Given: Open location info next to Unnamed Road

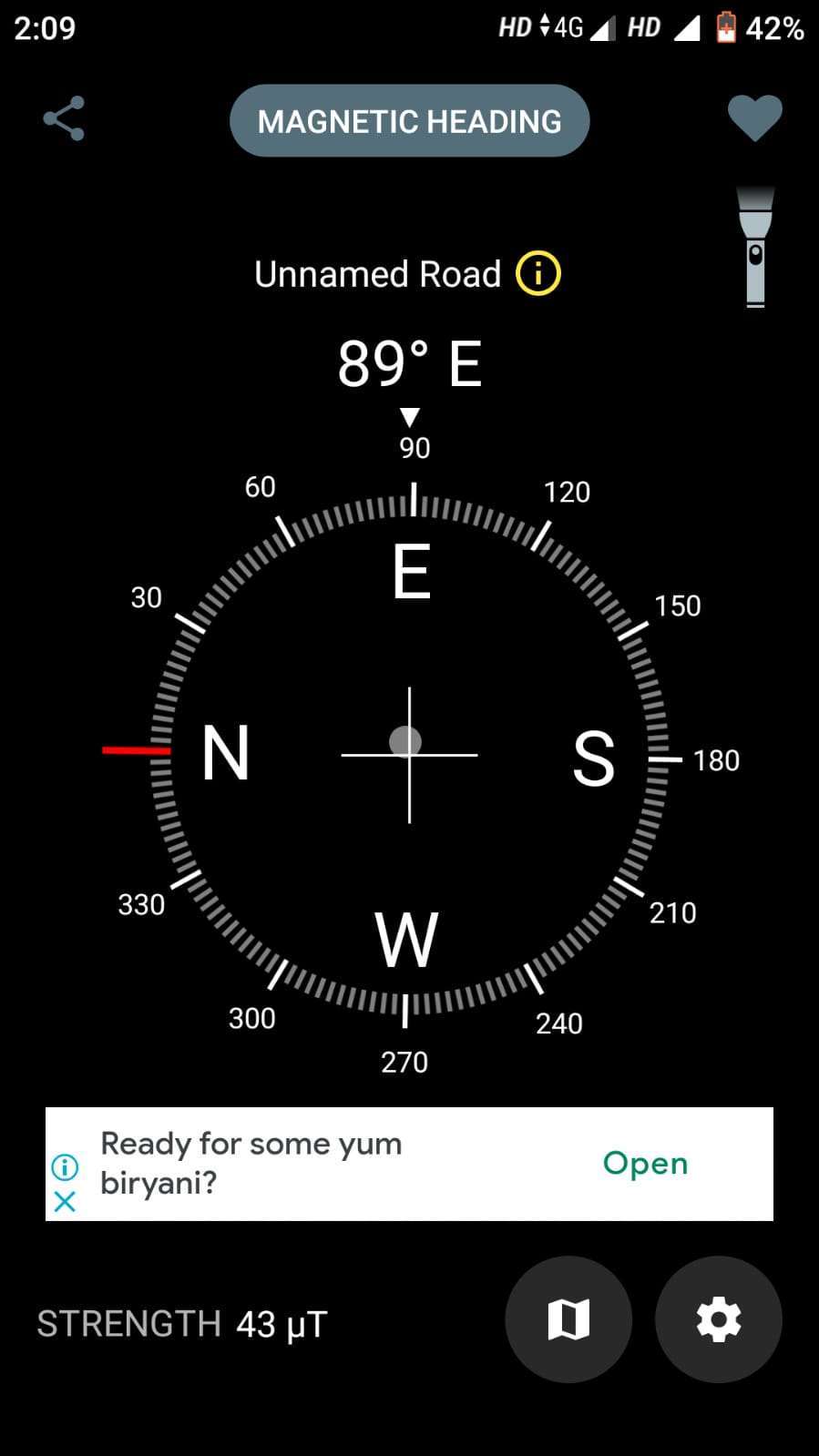Looking at the screenshot, I should pyautogui.click(x=538, y=273).
